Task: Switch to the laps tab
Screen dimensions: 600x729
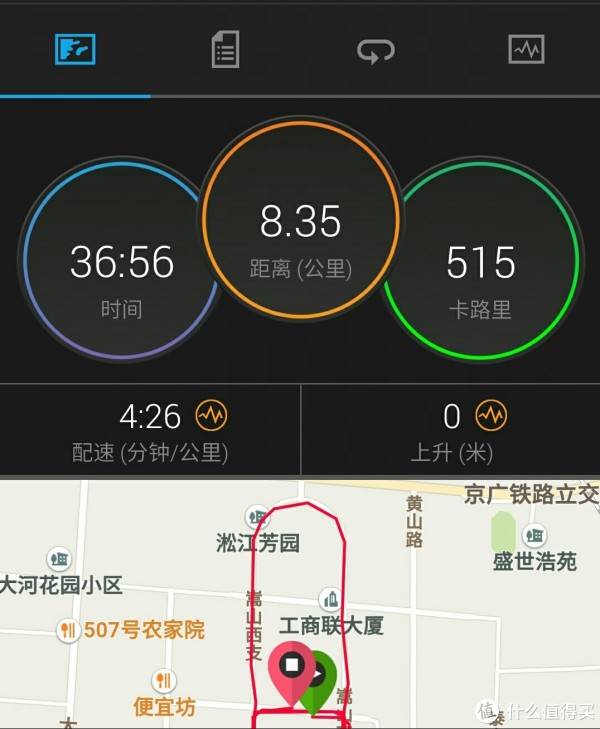Action: point(376,50)
